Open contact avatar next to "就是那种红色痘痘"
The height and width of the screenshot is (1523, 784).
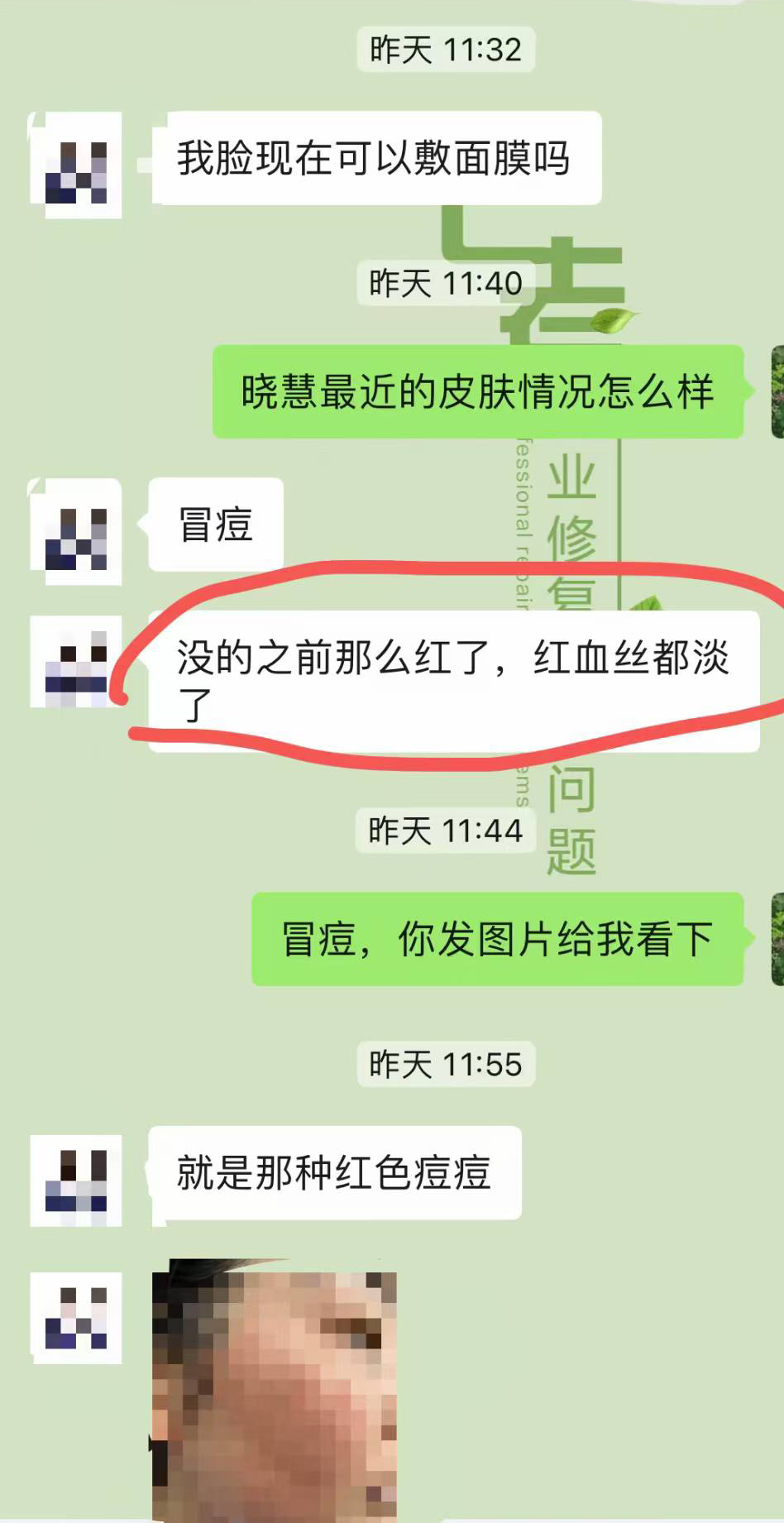76,1180
